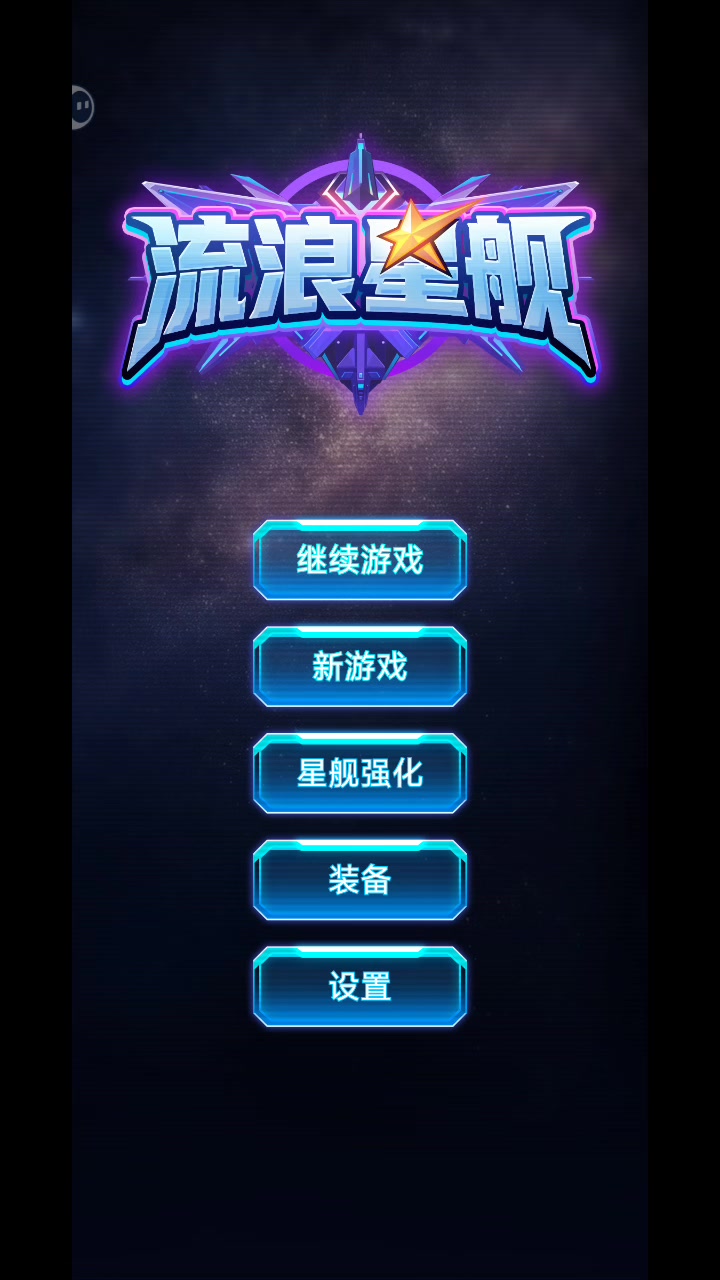Start a new game with 新游戏
Image resolution: width=720 pixels, height=1280 pixels.
tap(360, 667)
